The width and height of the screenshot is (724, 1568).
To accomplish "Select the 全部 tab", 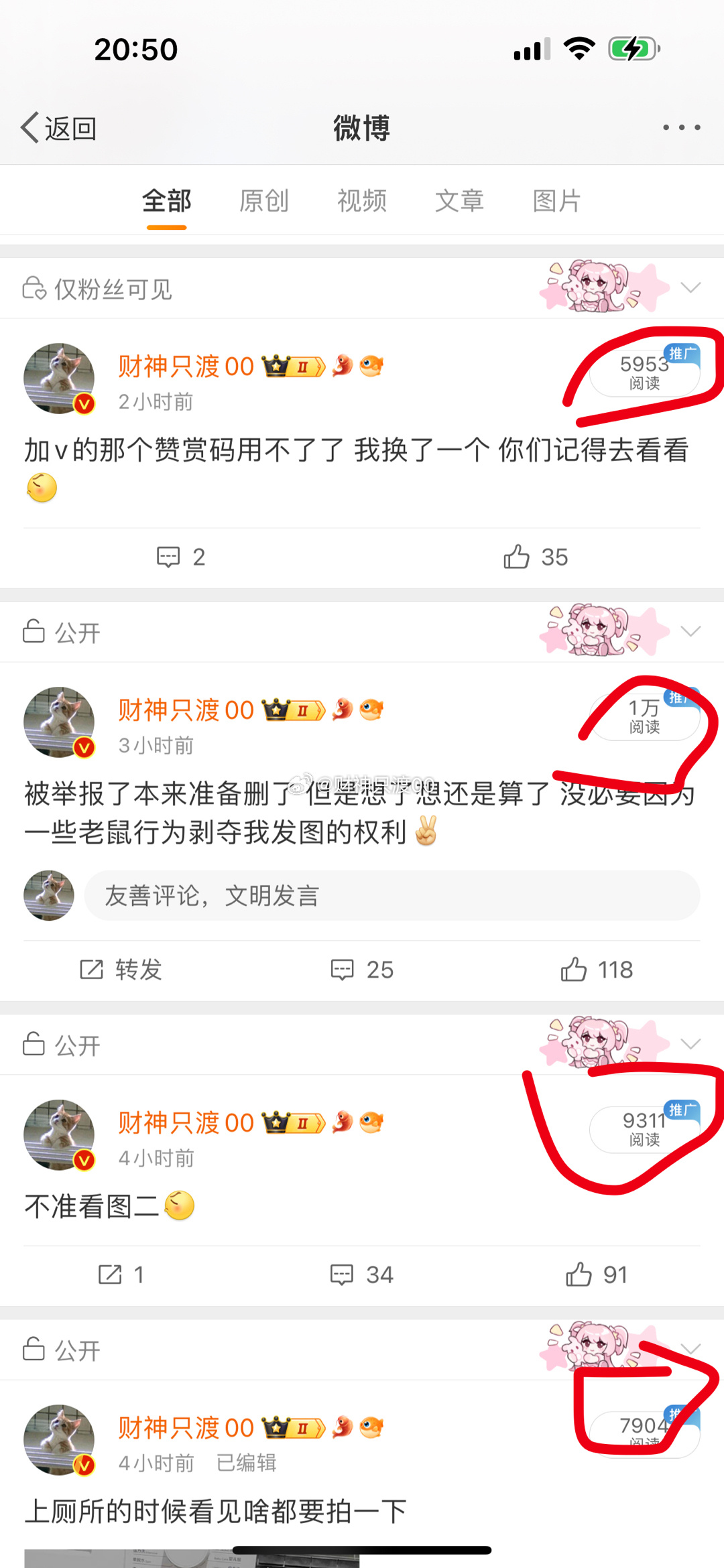I will point(167,200).
